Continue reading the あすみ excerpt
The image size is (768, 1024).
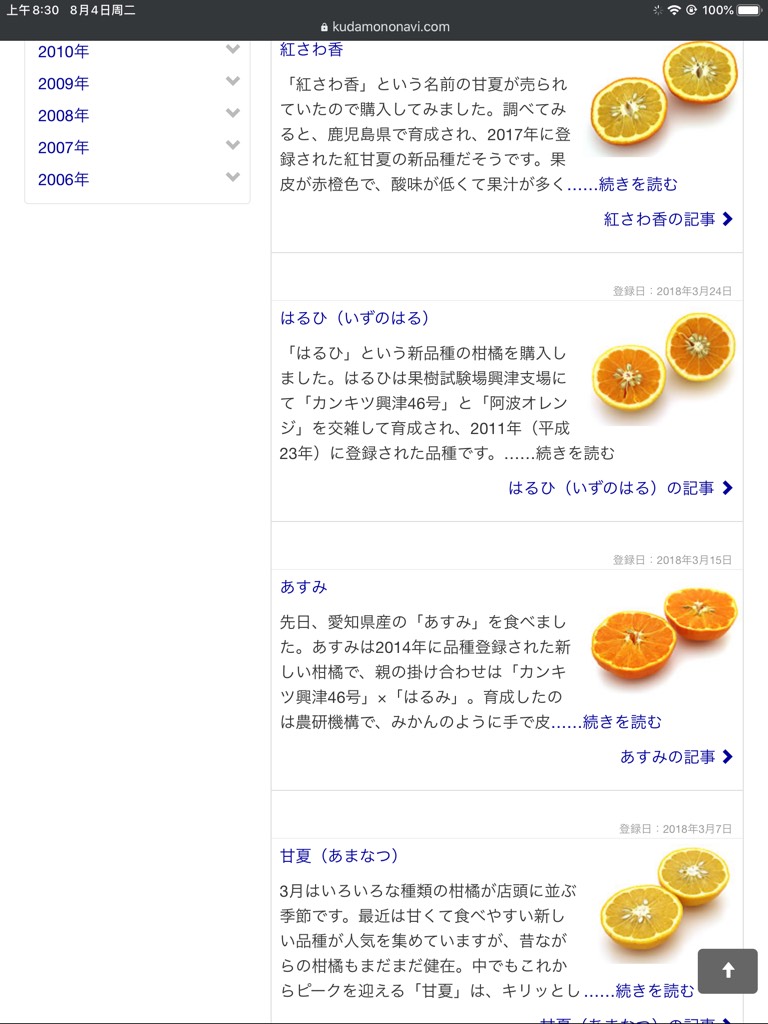point(622,722)
